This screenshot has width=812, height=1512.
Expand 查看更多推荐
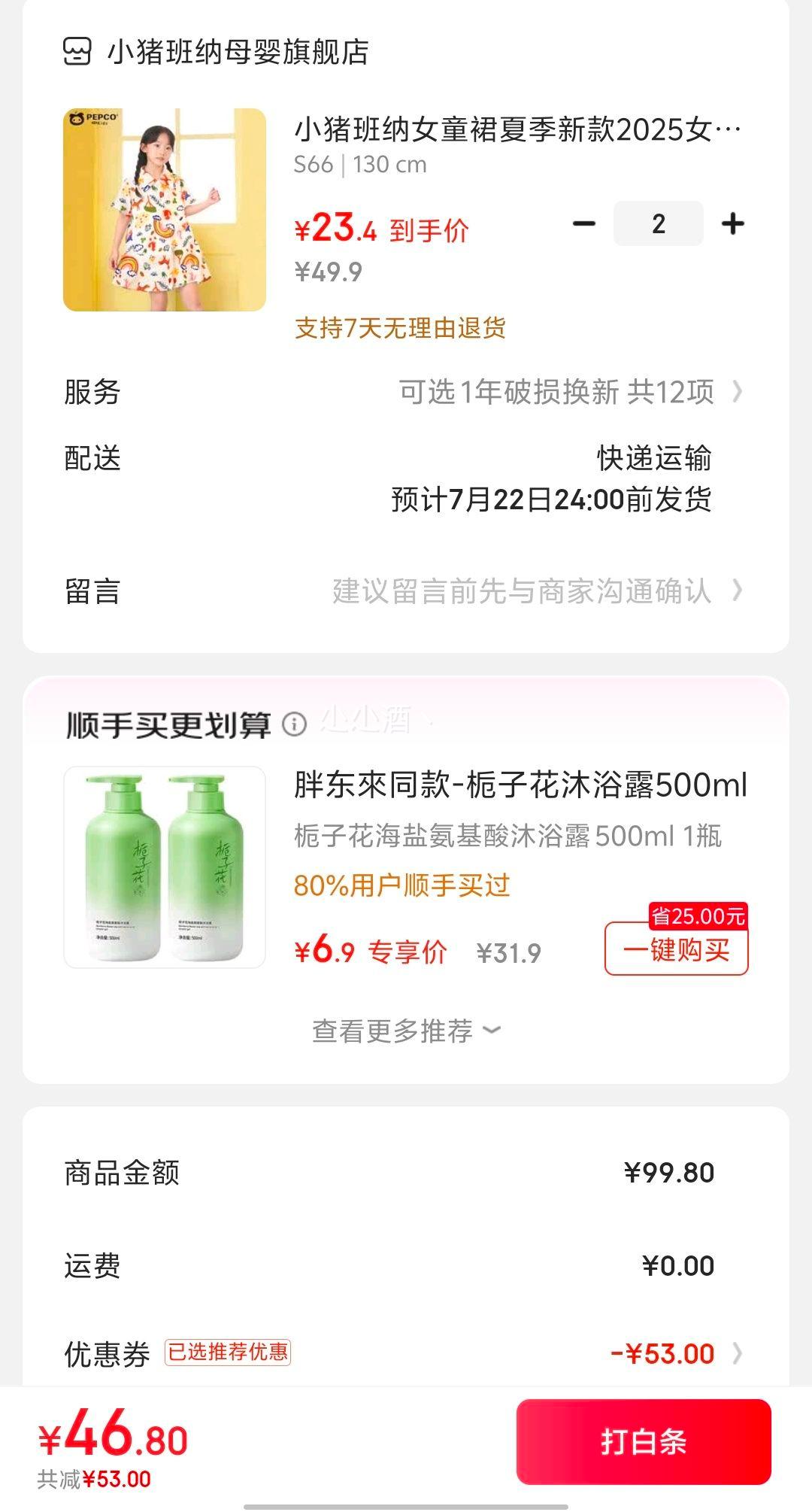[406, 1031]
